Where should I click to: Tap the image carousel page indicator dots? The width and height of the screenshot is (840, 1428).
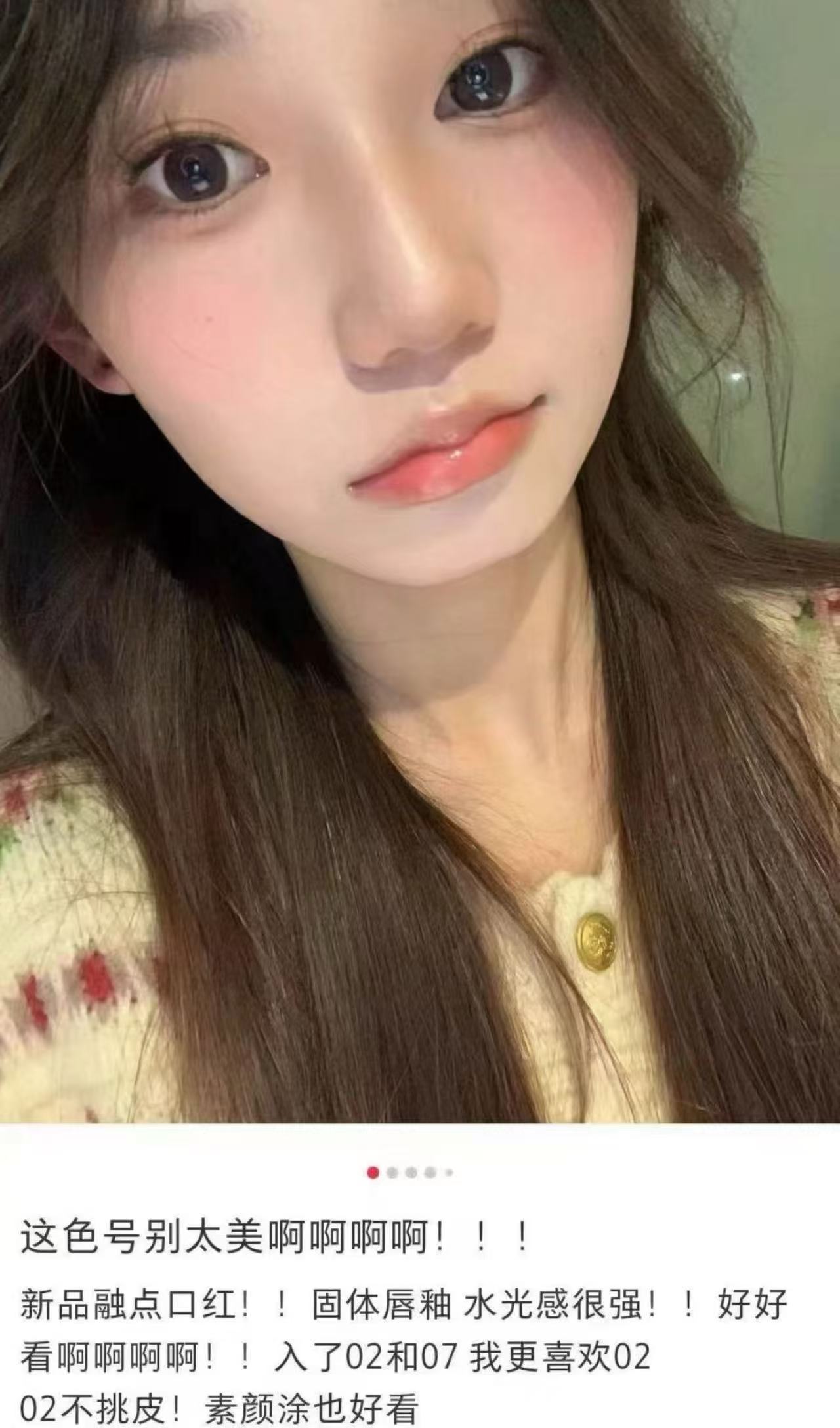coord(411,1172)
